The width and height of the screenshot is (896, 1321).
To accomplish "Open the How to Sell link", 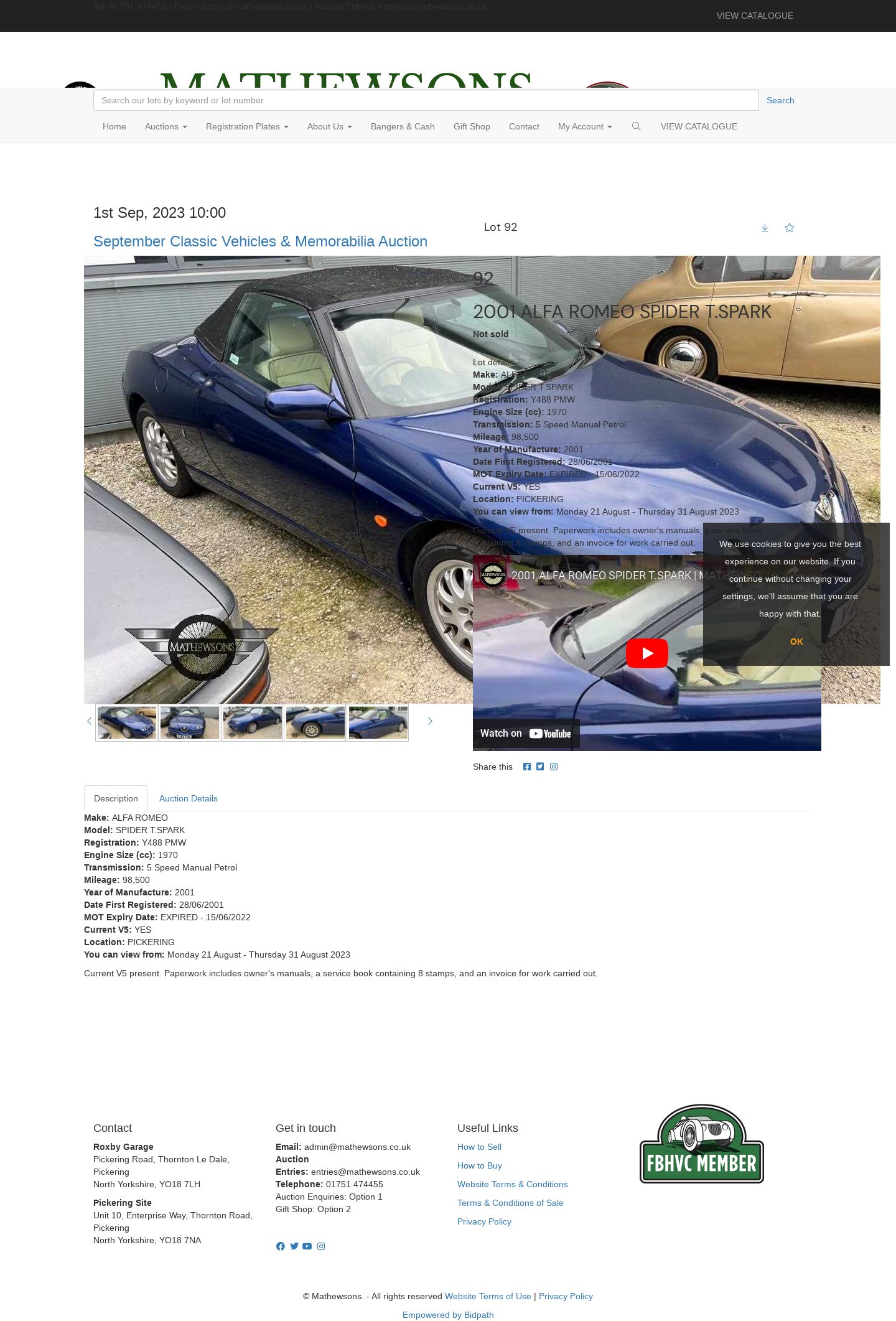I will coord(478,1147).
